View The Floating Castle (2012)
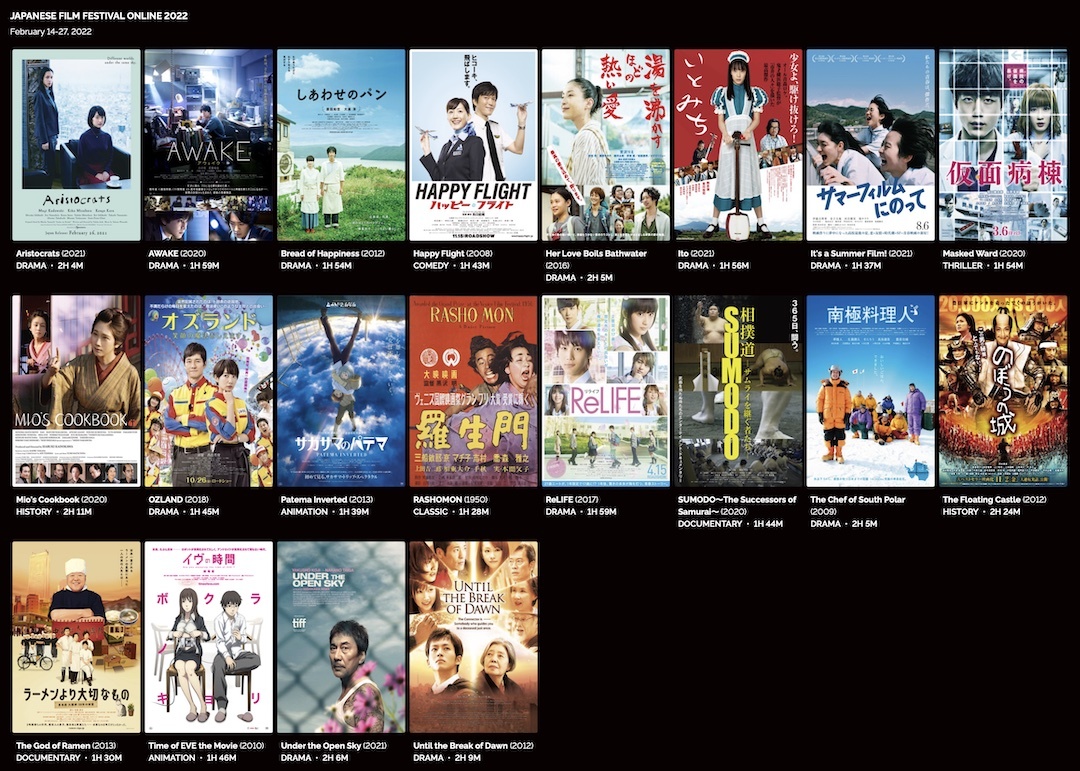Image resolution: width=1080 pixels, height=771 pixels. 1002,391
